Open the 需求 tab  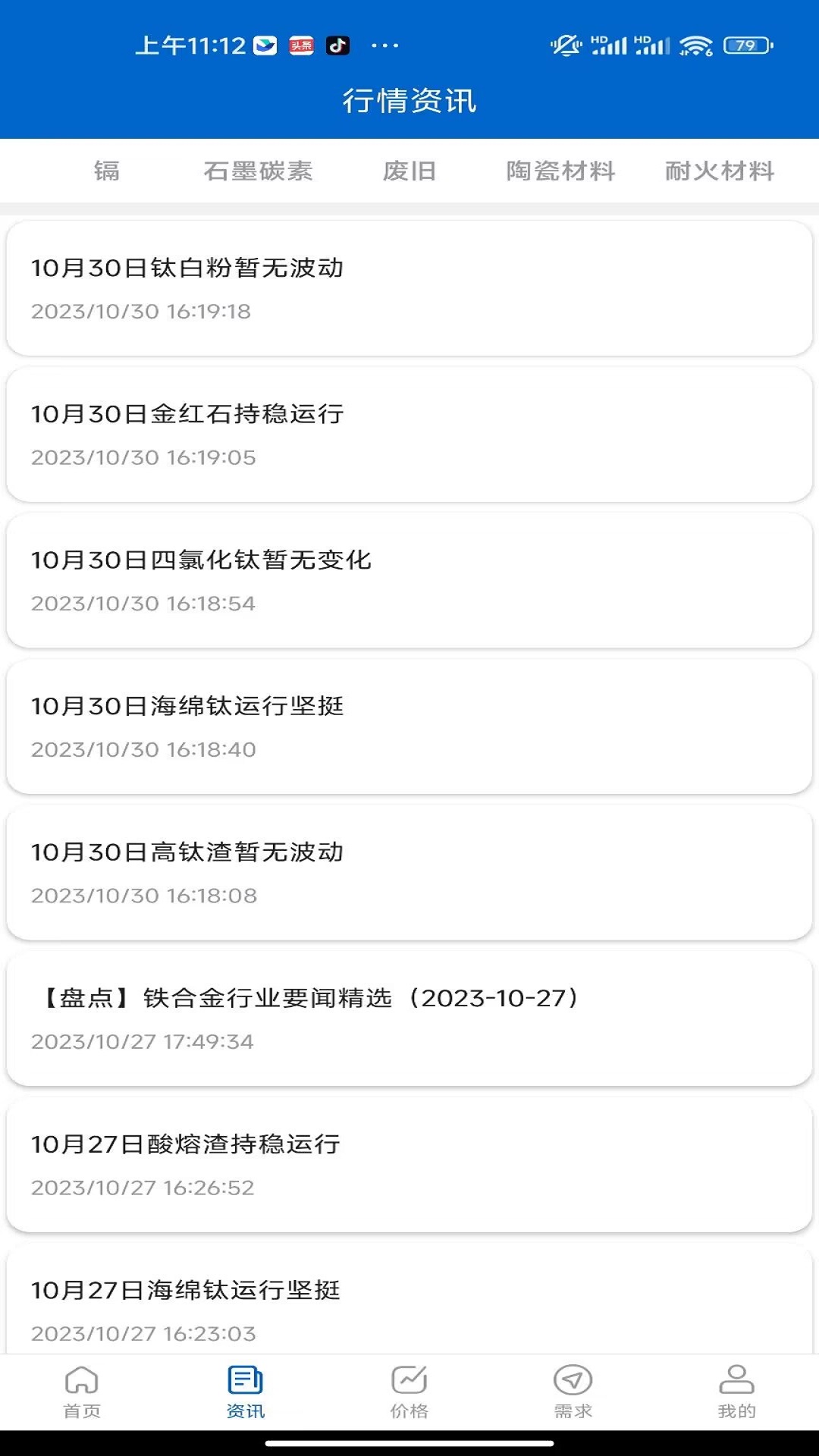pyautogui.click(x=573, y=1392)
